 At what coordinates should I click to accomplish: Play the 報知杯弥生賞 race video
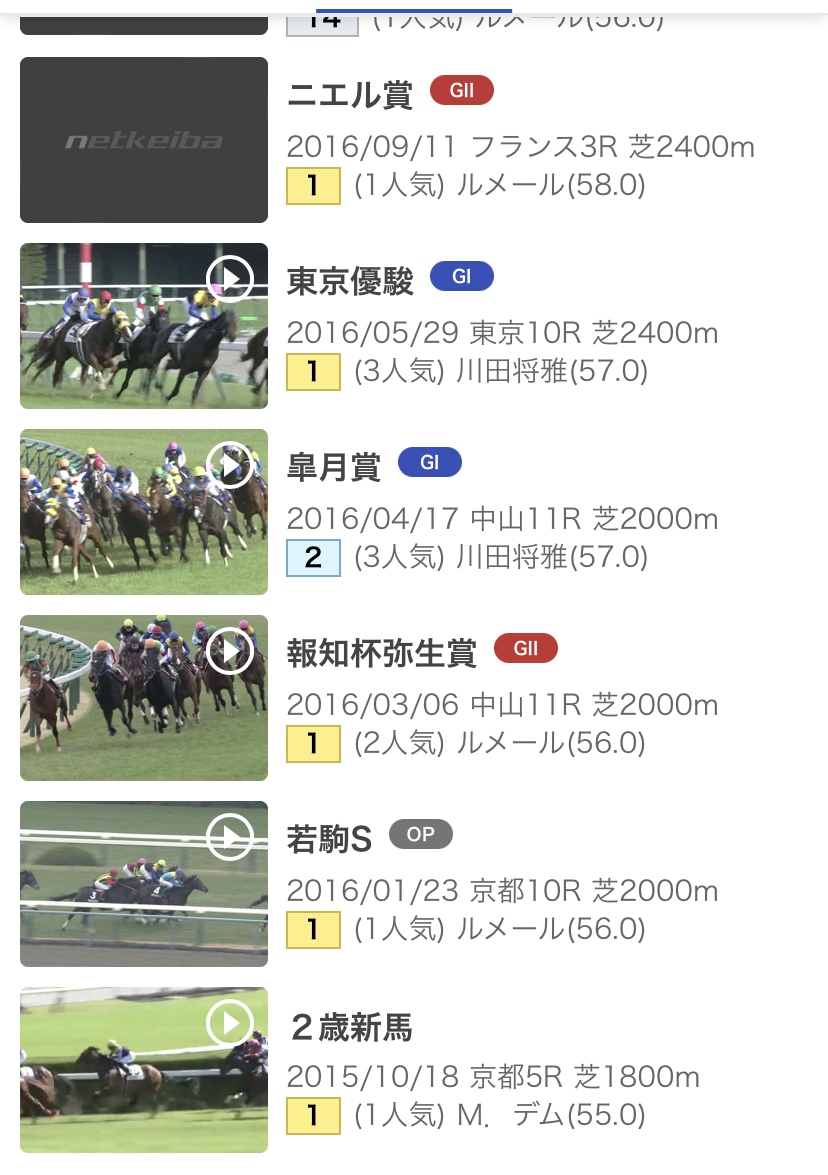144,697
